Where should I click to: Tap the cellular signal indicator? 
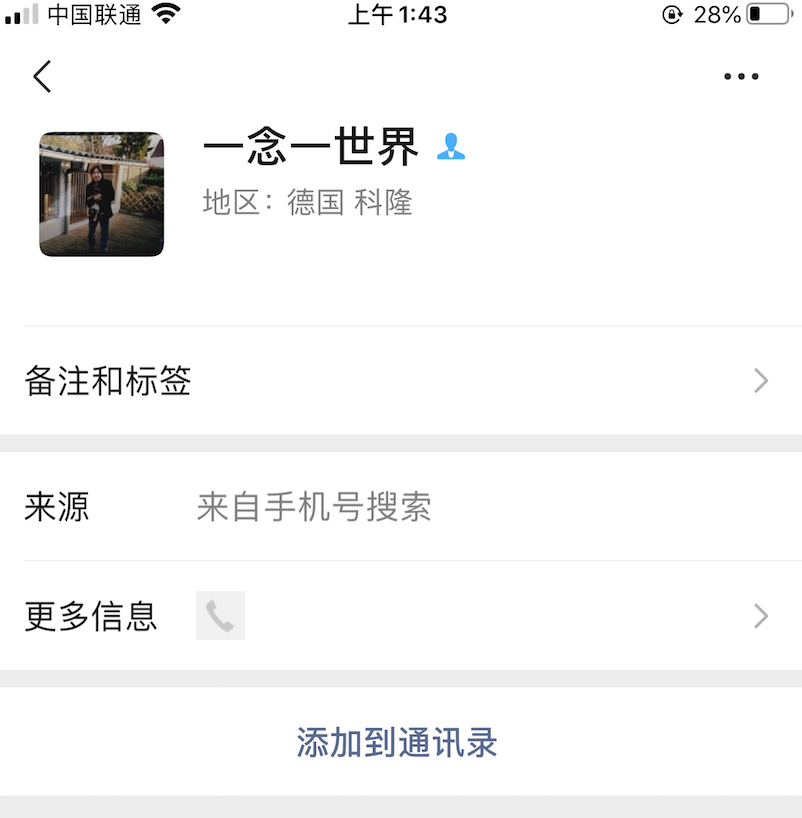(20, 14)
